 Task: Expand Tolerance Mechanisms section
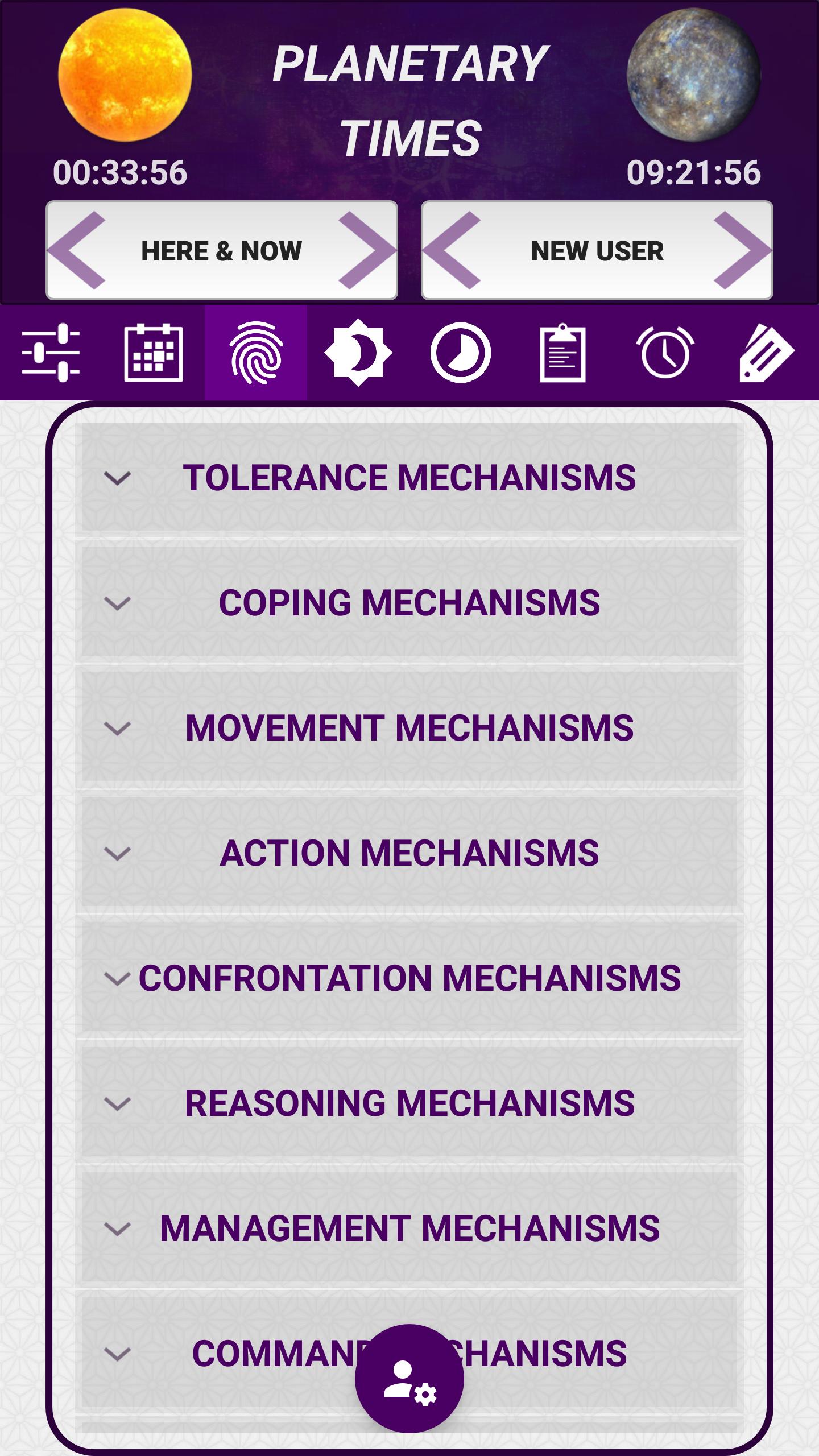click(x=408, y=478)
